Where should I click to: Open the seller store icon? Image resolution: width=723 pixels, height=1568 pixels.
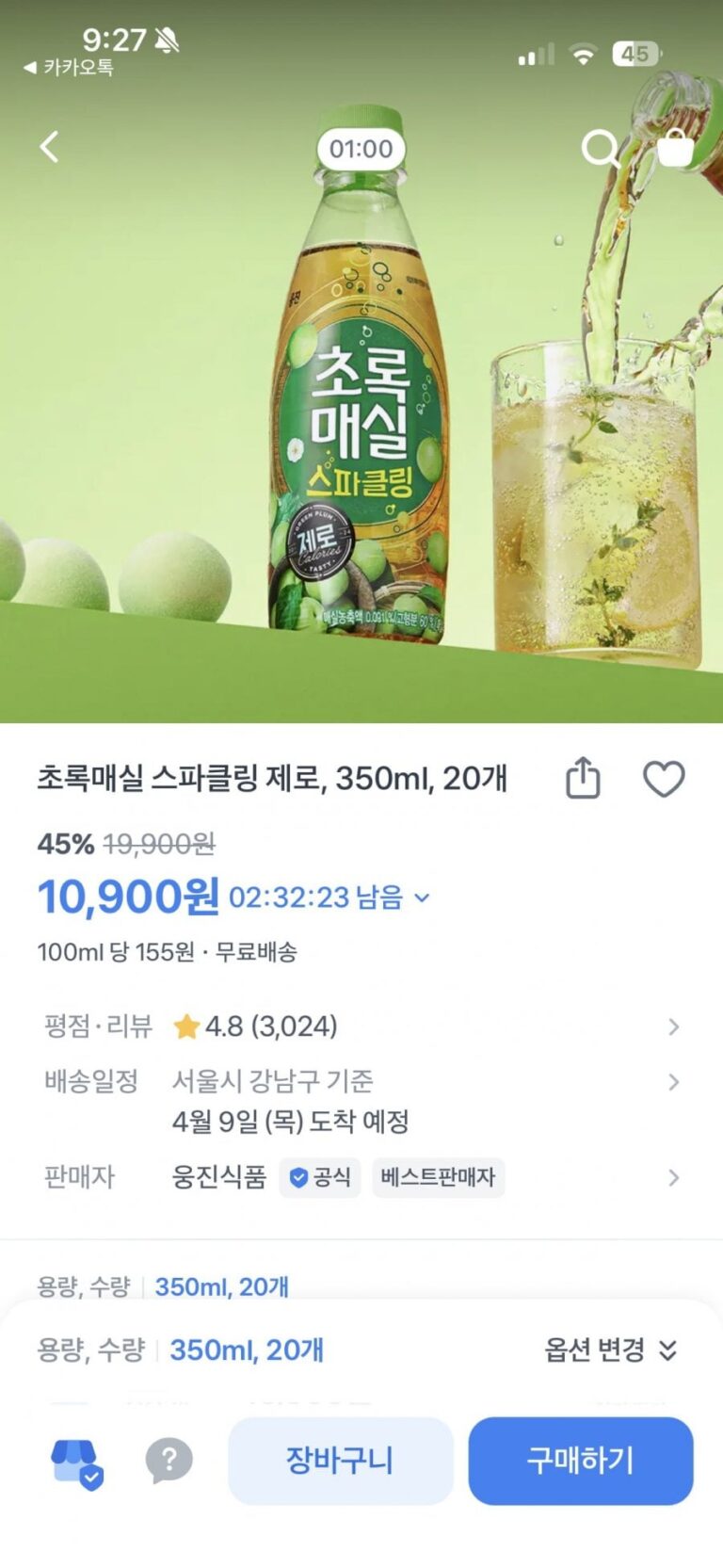pos(76,1463)
